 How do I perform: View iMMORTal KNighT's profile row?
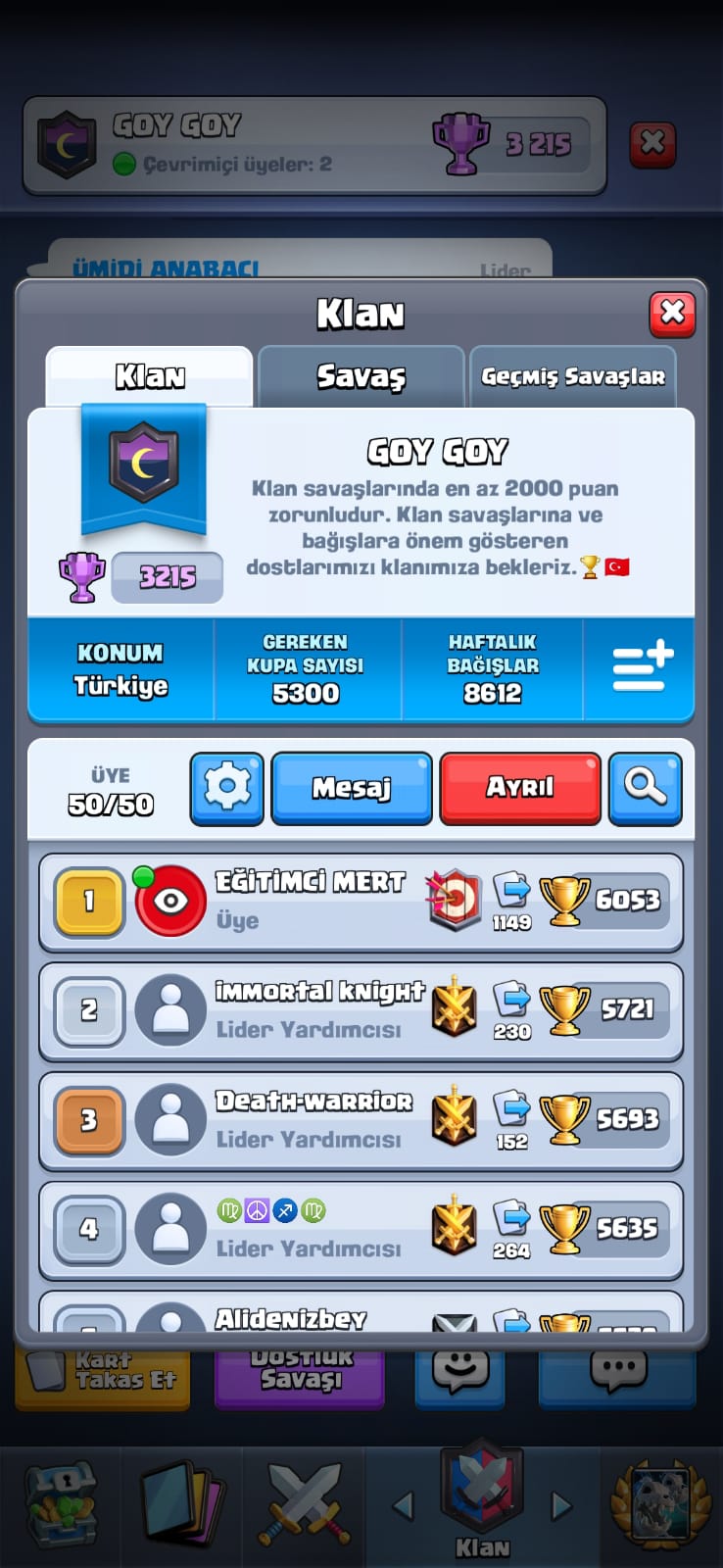point(361,1011)
